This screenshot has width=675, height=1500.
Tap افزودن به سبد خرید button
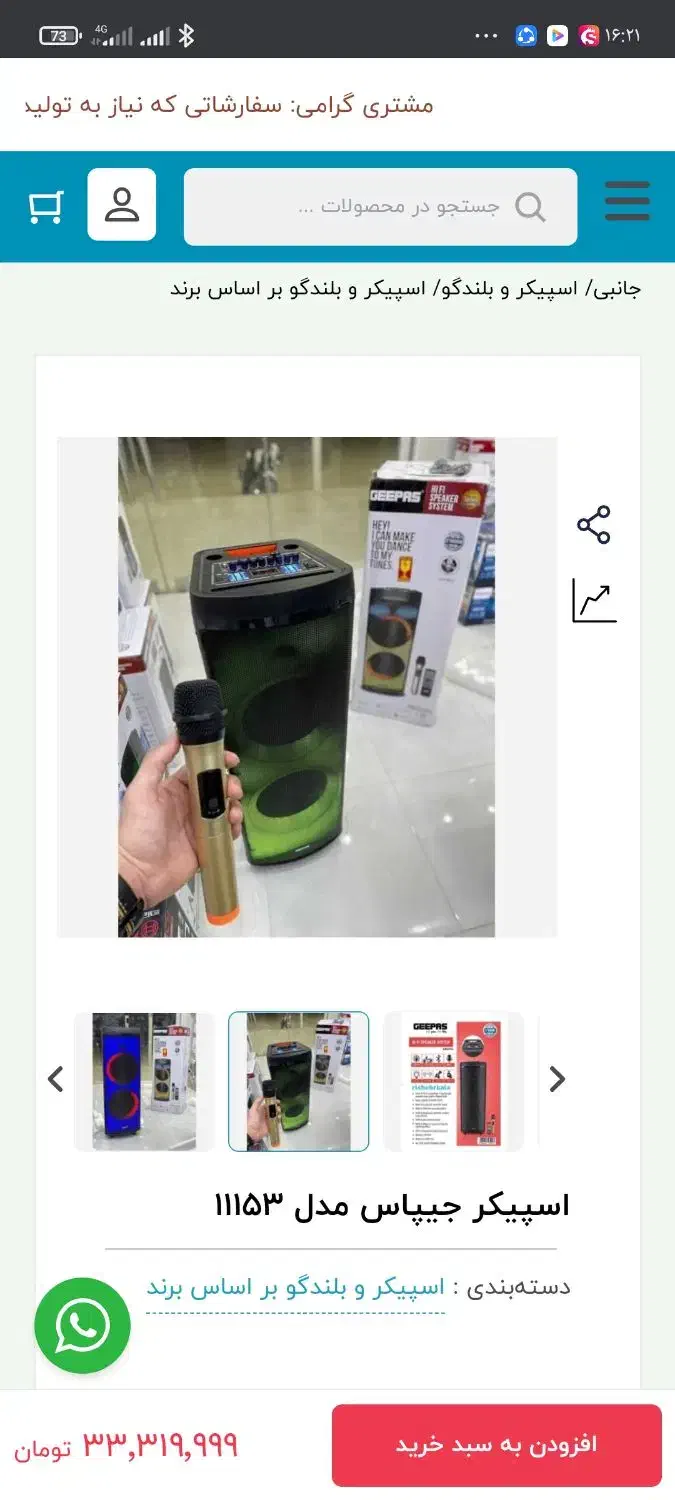pyautogui.click(x=497, y=1445)
